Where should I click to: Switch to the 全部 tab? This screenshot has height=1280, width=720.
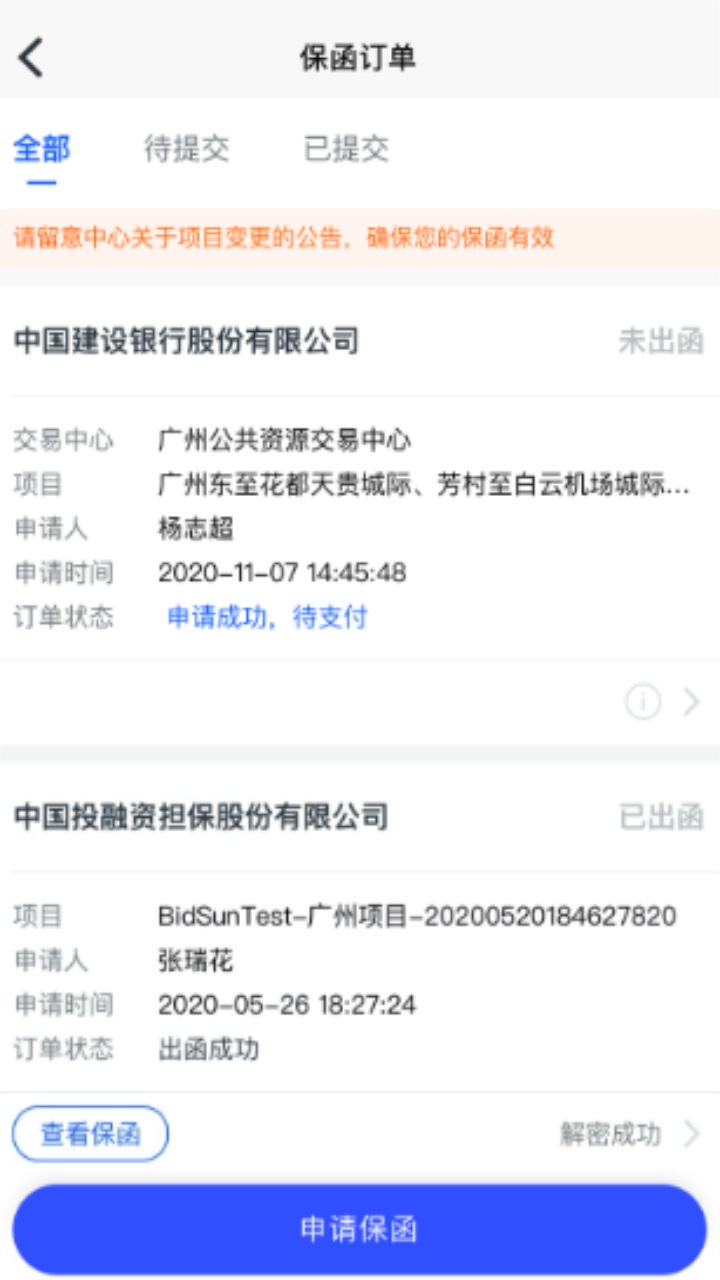(42, 150)
